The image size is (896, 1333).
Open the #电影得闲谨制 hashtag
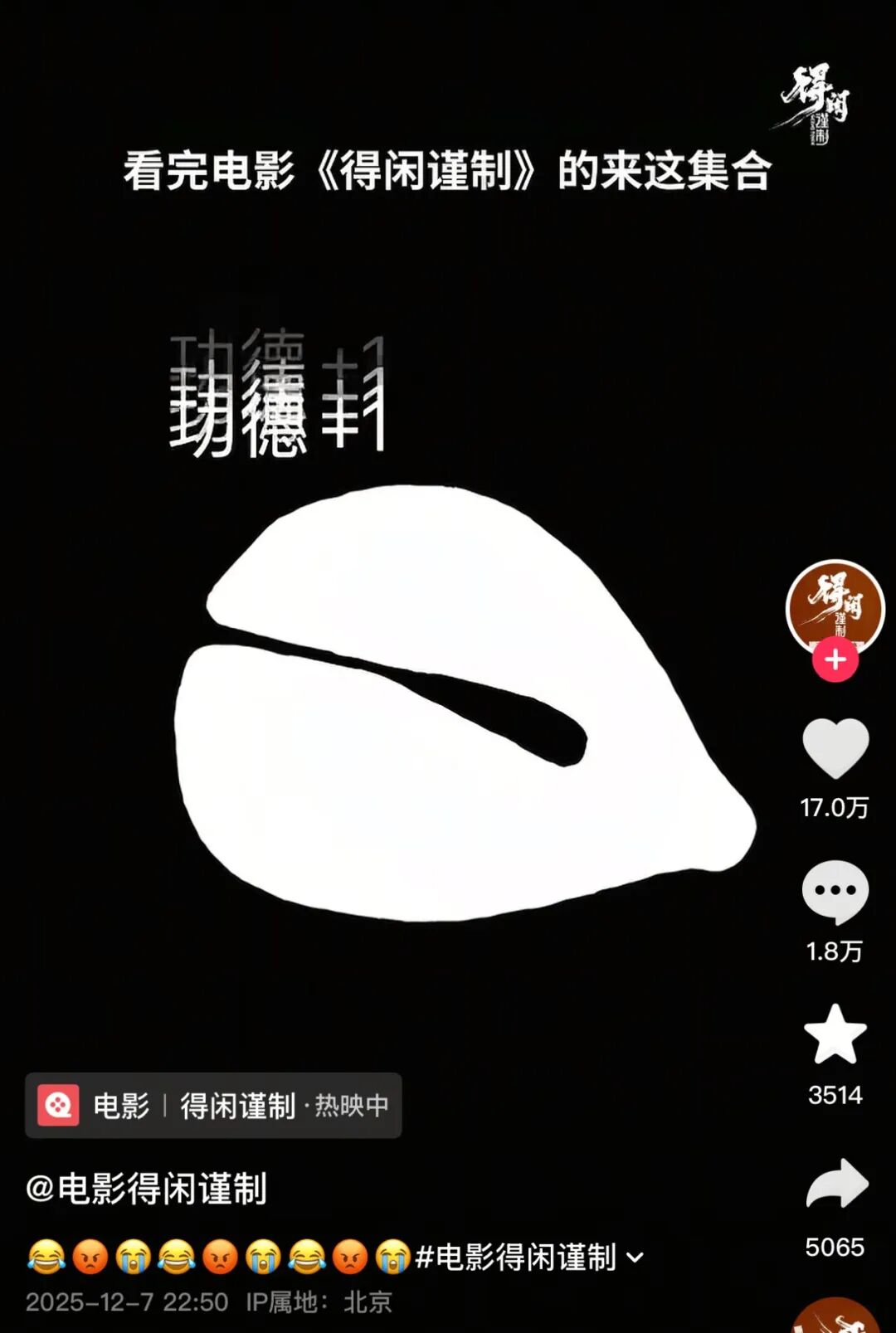point(515,1258)
